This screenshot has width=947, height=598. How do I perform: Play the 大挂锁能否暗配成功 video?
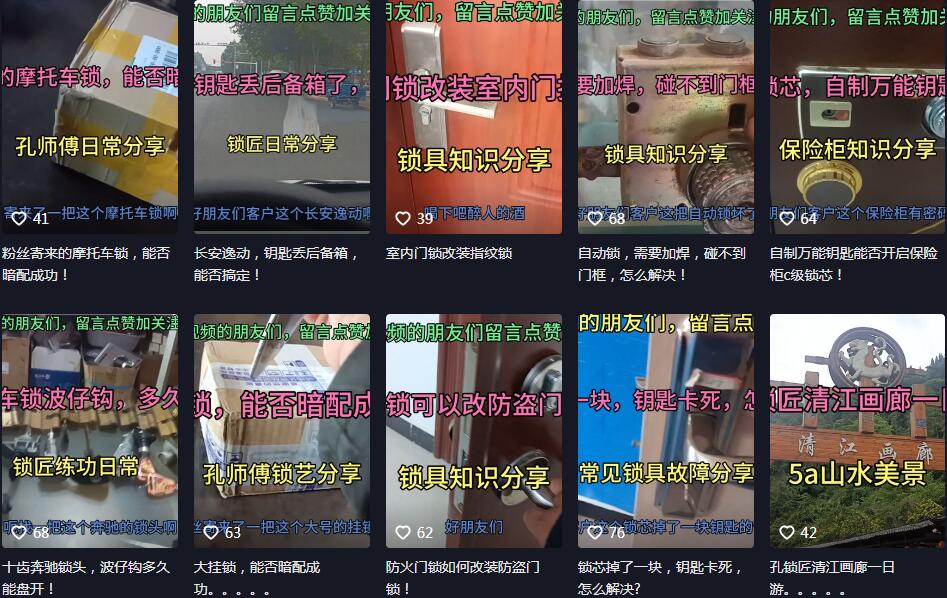tap(281, 430)
